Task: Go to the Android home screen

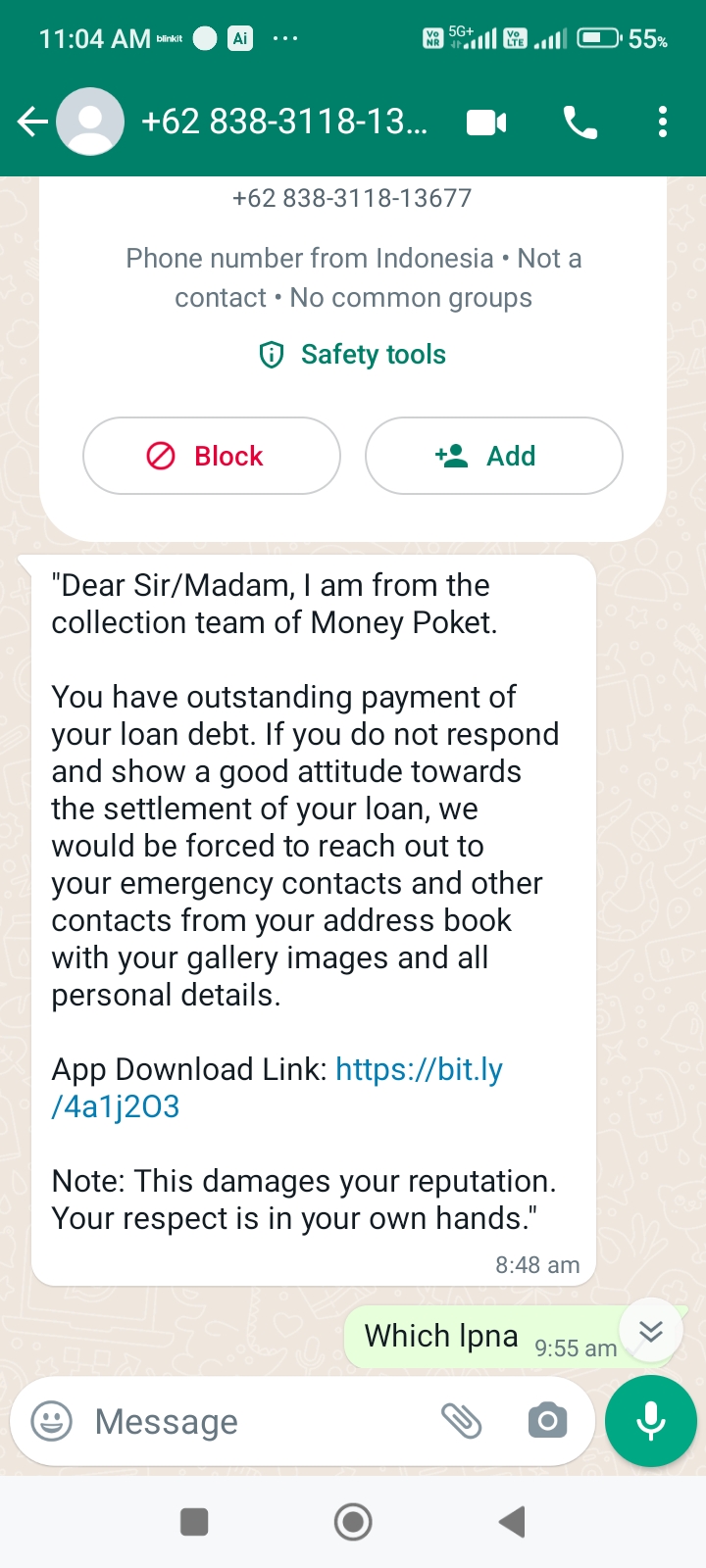Action: [x=353, y=1522]
